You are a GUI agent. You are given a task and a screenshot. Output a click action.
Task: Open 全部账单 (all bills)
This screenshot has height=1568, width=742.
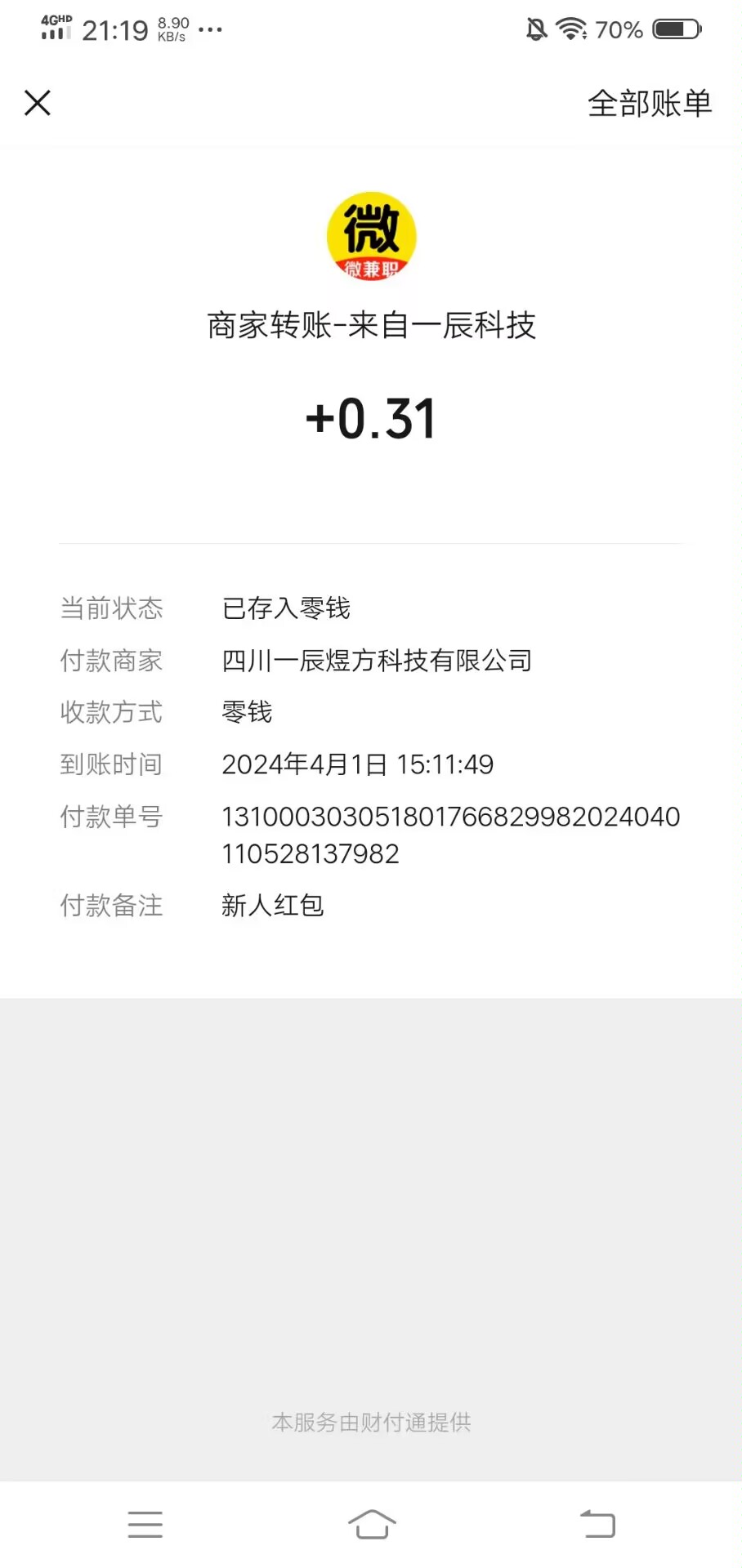650,104
